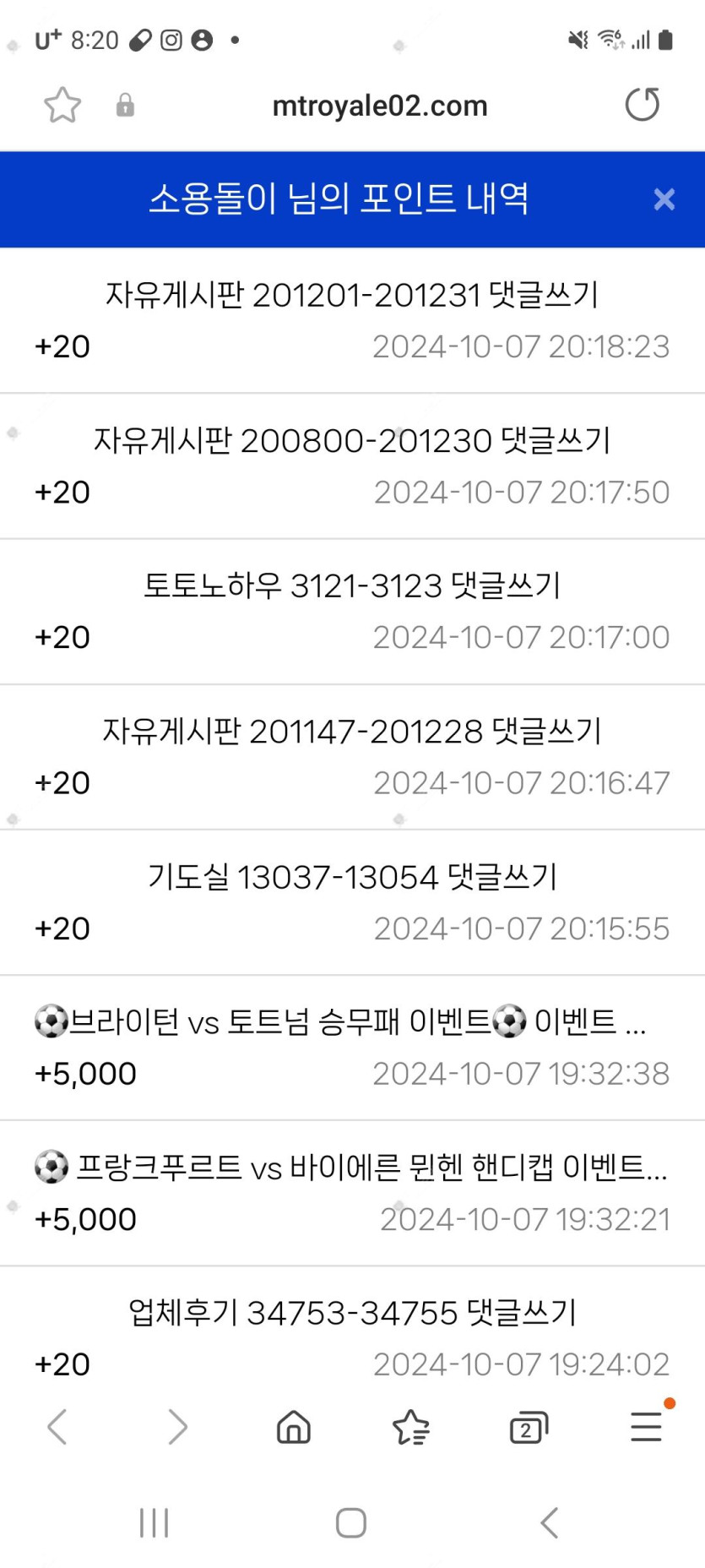The image size is (705, 1568).
Task: Go to previous page with browser toolbar arrow
Action: 57,1427
